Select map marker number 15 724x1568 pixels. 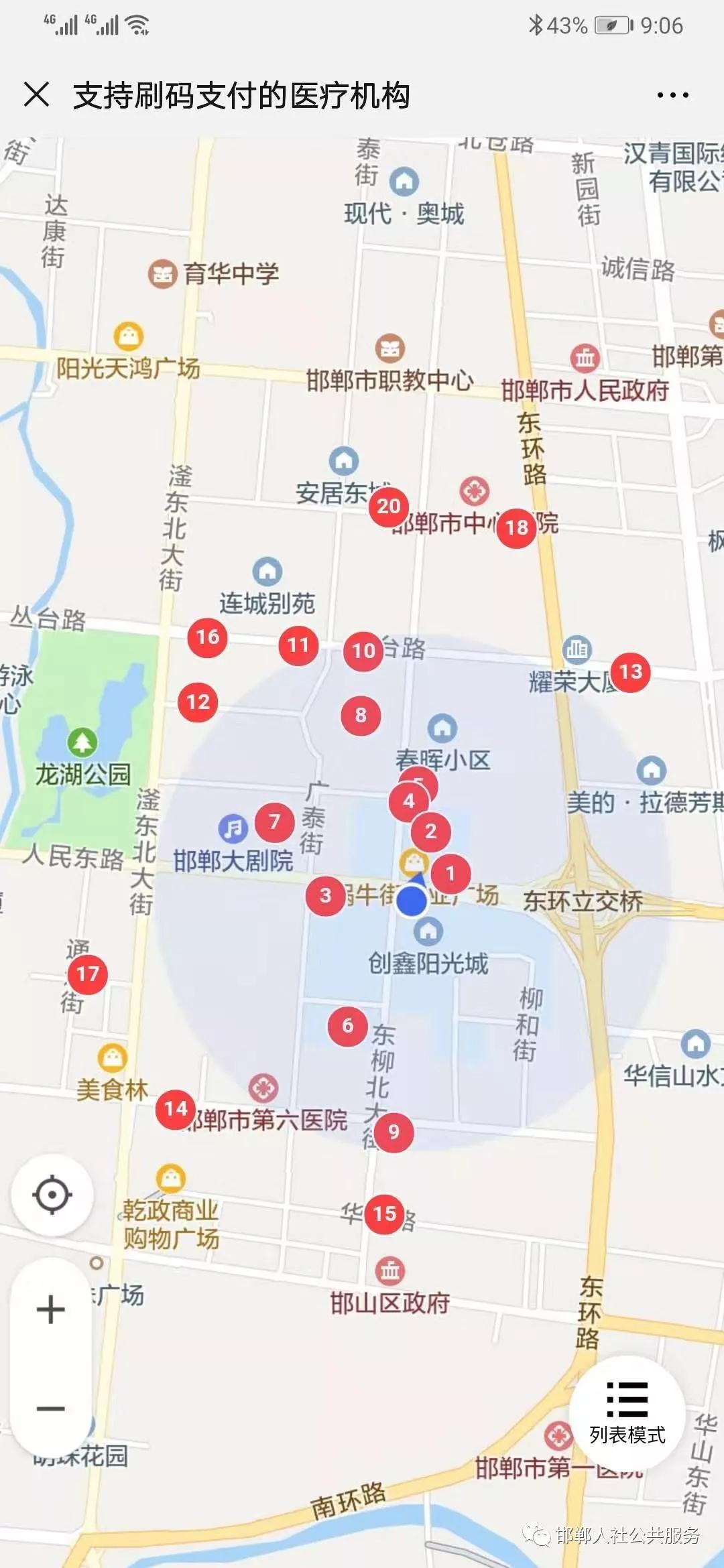(385, 1214)
